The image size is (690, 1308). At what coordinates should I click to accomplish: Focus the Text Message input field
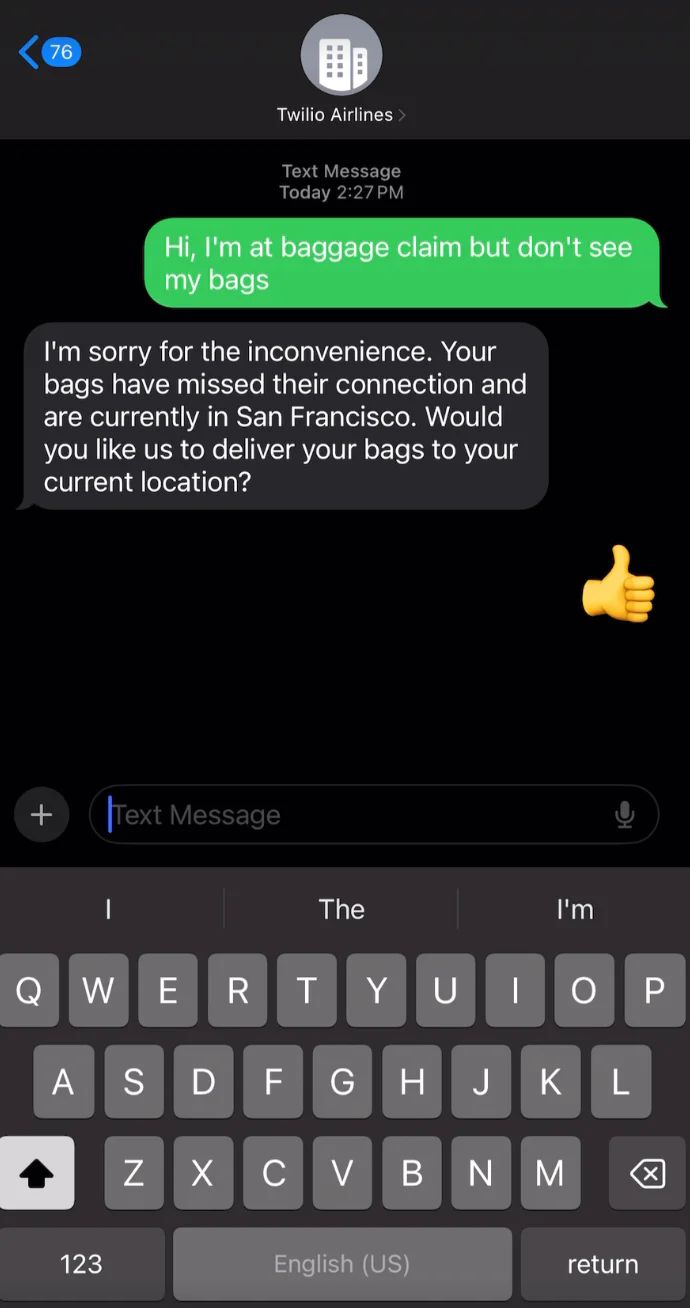tap(350, 815)
